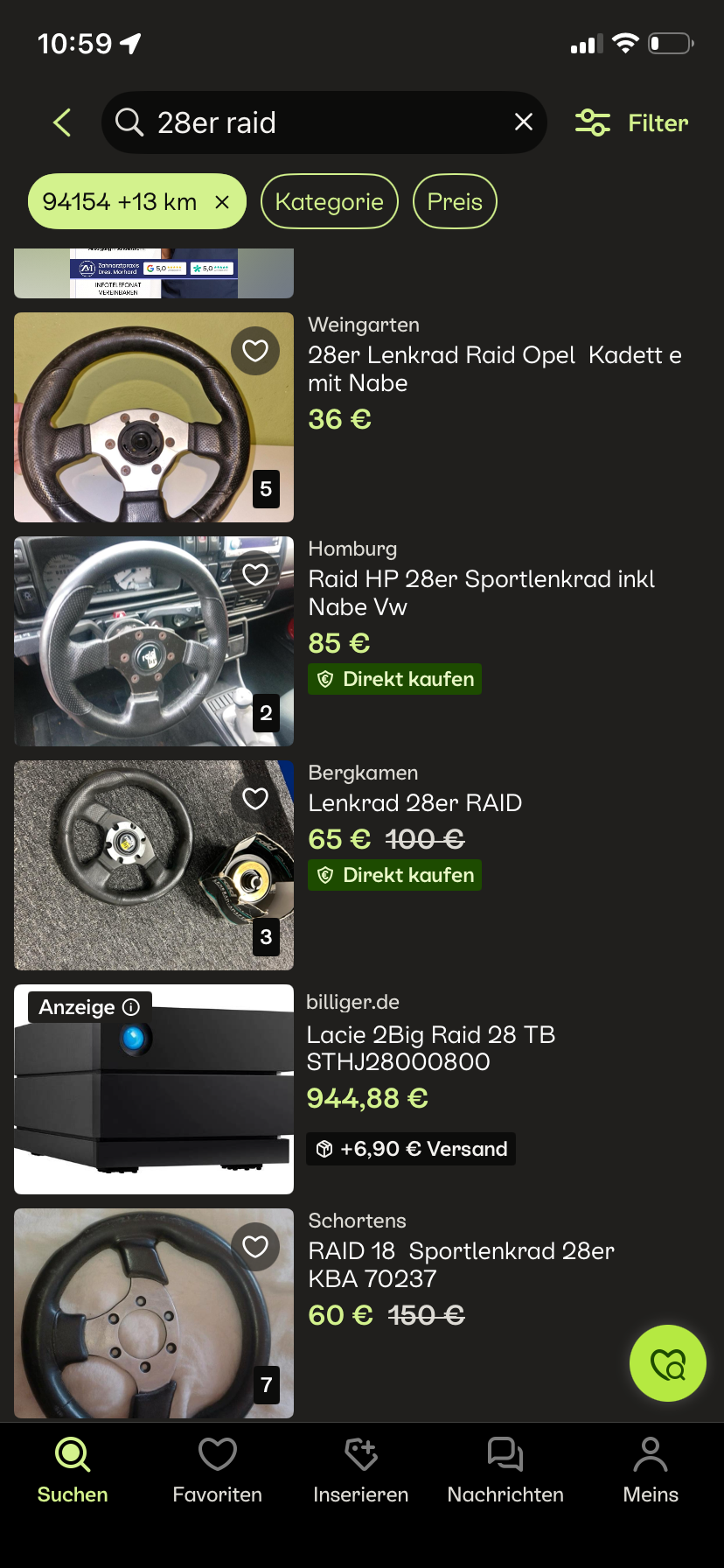Clear the search text '28er raid'
This screenshot has height=1568, width=724.
tap(523, 122)
